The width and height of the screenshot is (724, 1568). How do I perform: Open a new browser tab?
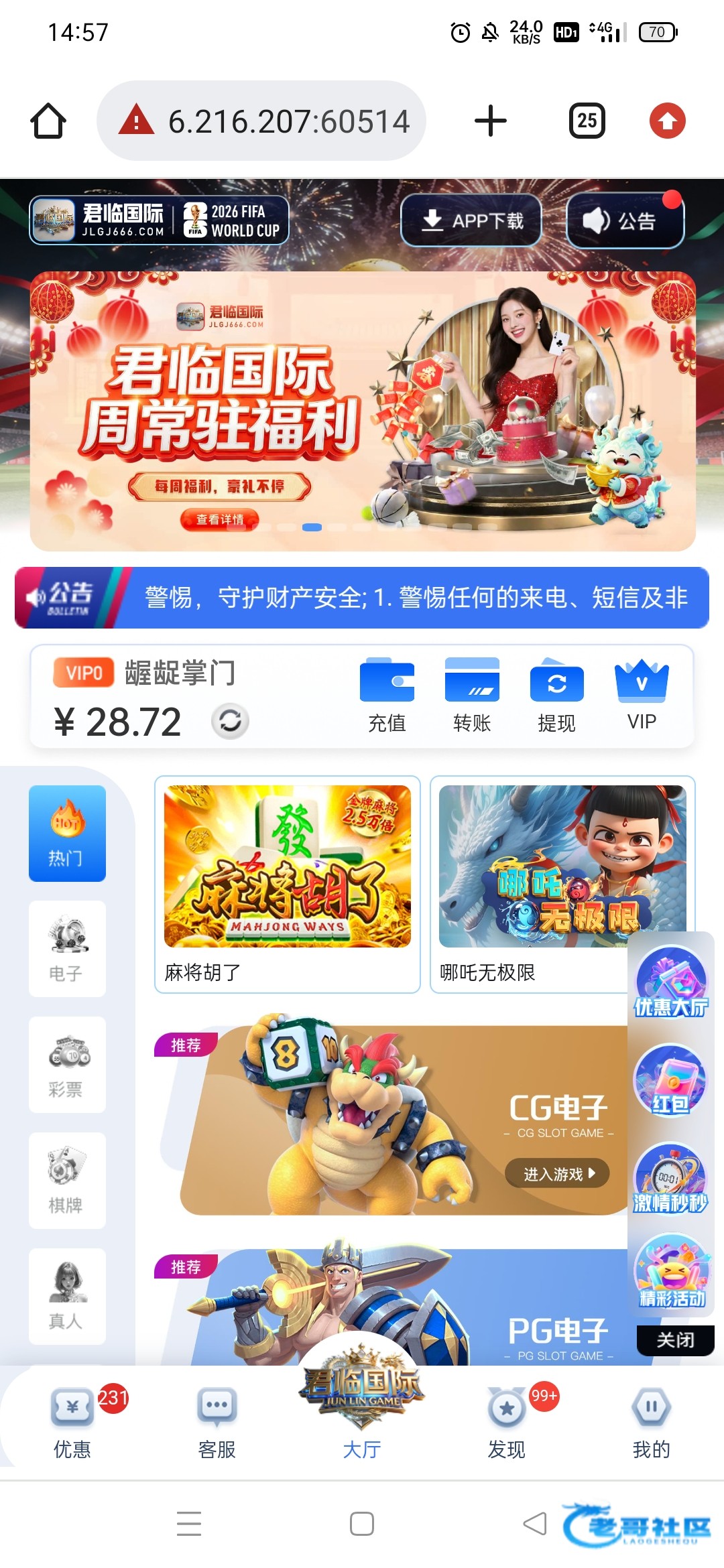490,121
